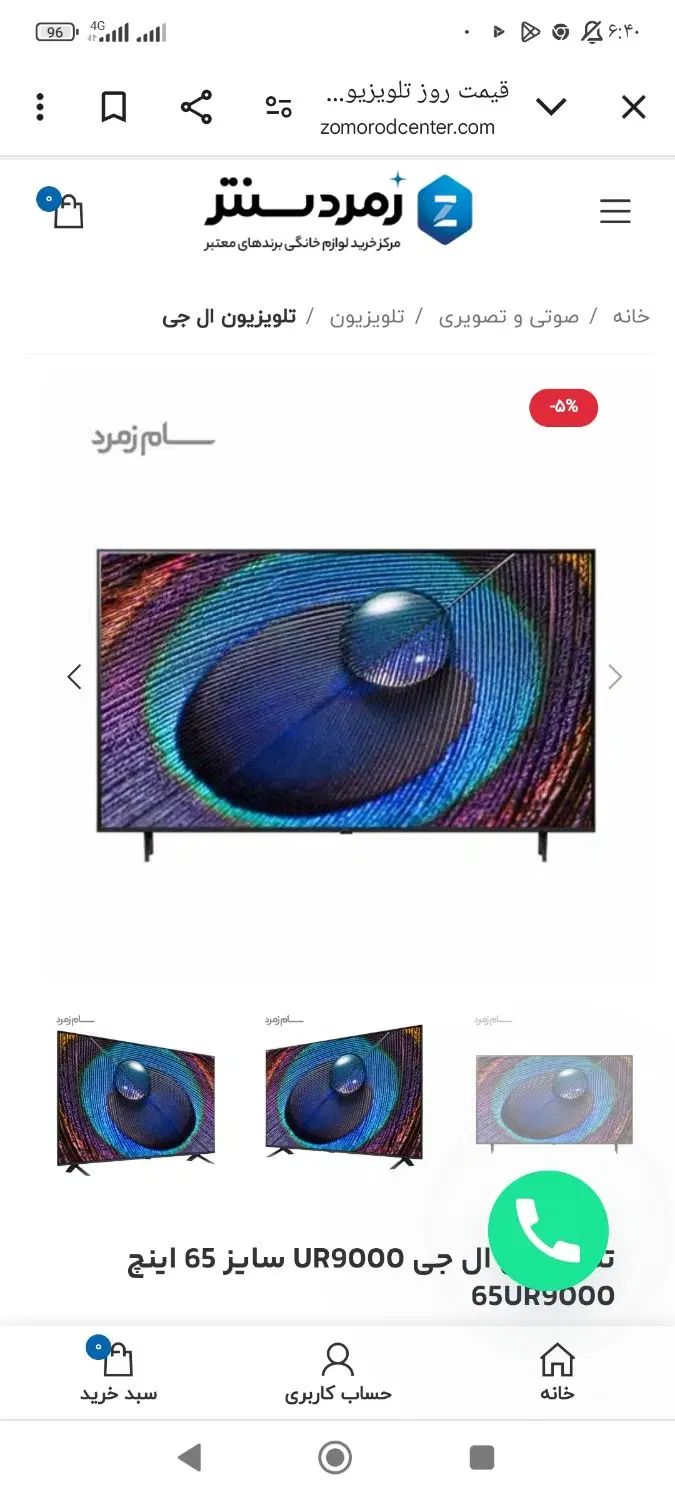Select the leftmost angled TV thumbnail
The image size is (675, 1500).
(x=135, y=1097)
